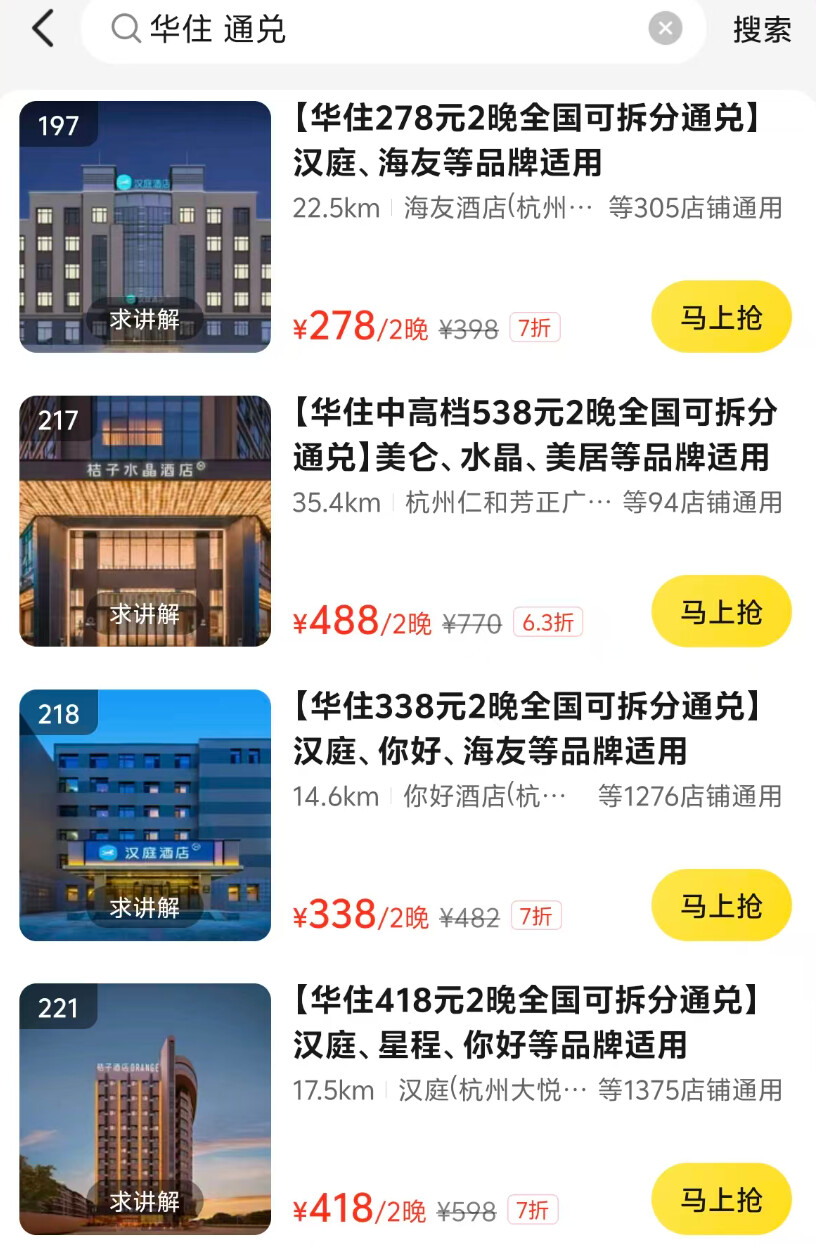
Task: Clear the search text
Action: (x=665, y=29)
